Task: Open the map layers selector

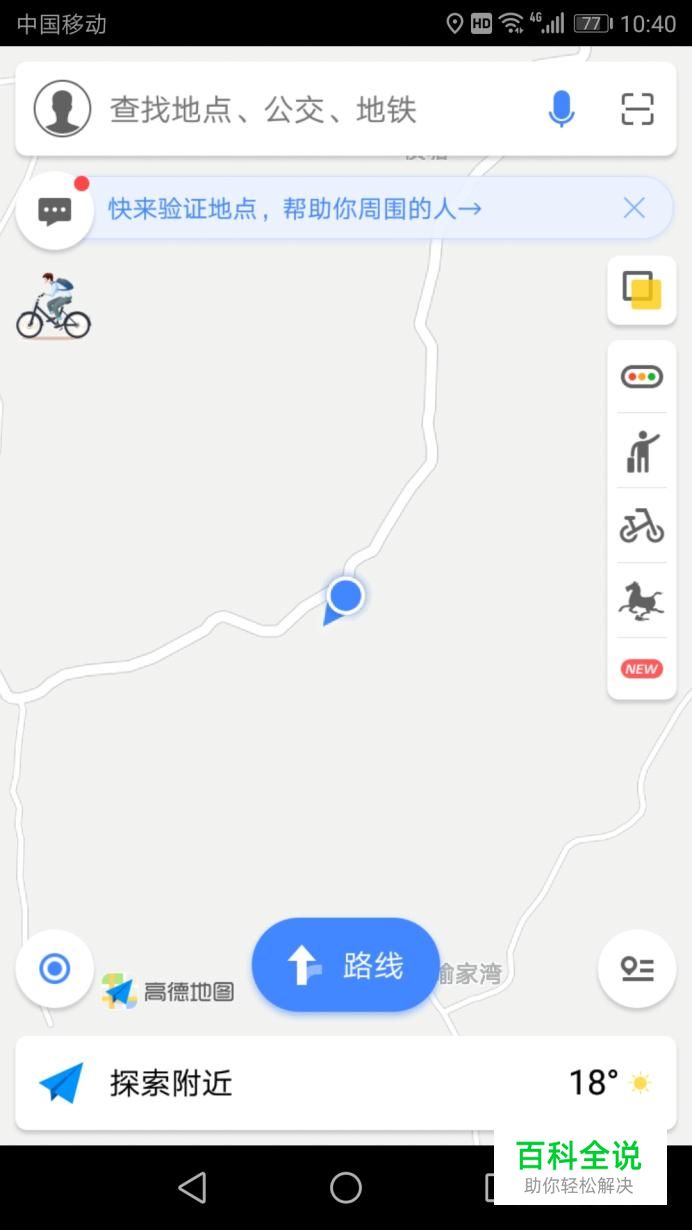Action: coord(642,290)
